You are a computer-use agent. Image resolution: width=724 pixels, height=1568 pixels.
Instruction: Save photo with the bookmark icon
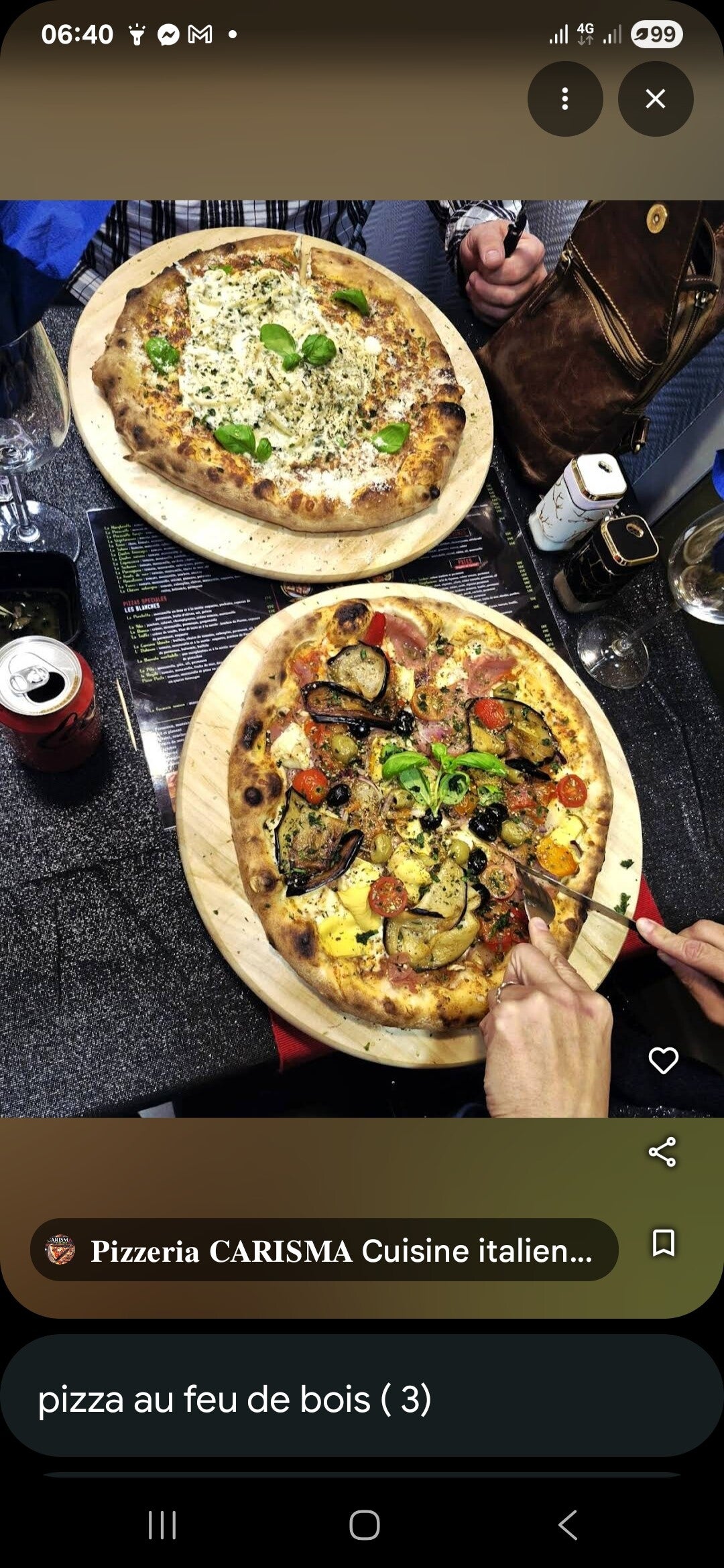pos(663,1243)
